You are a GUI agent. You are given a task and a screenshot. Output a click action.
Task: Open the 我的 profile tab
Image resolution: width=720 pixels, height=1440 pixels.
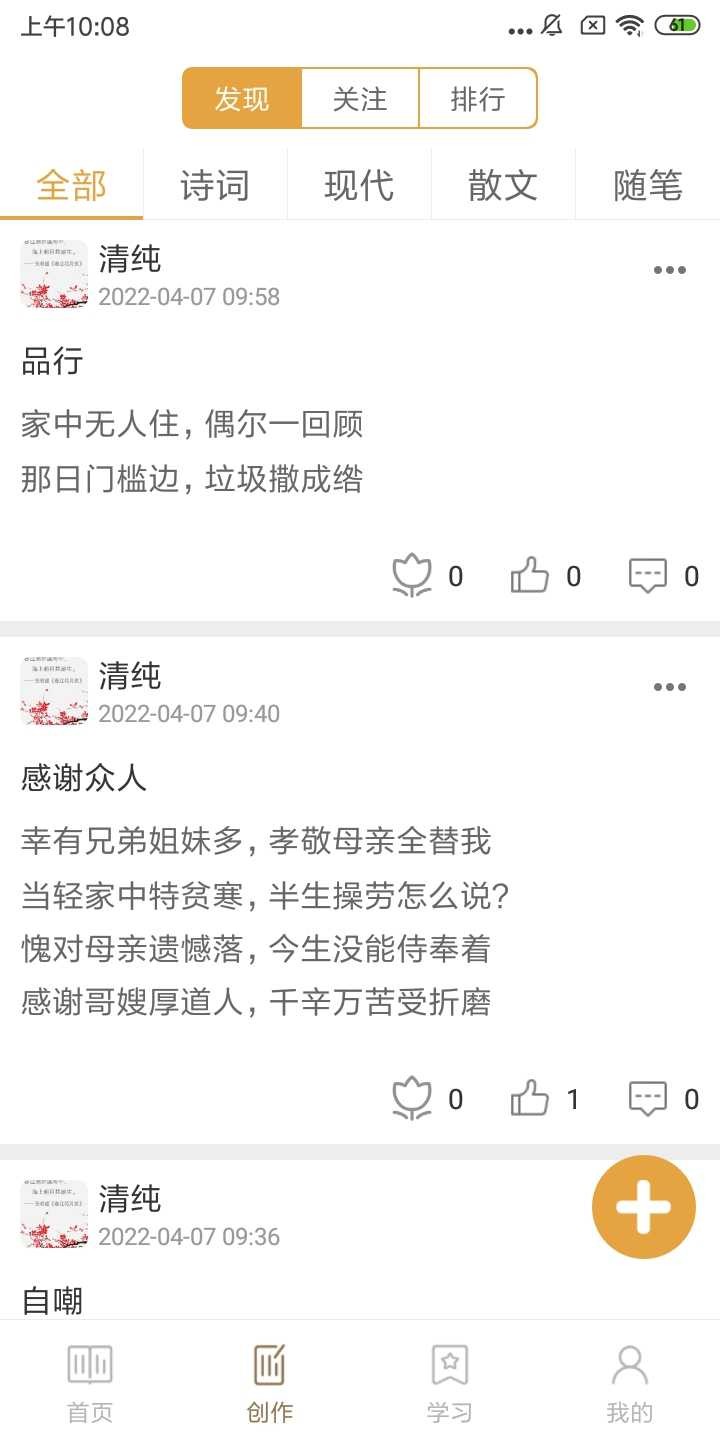click(630, 1384)
